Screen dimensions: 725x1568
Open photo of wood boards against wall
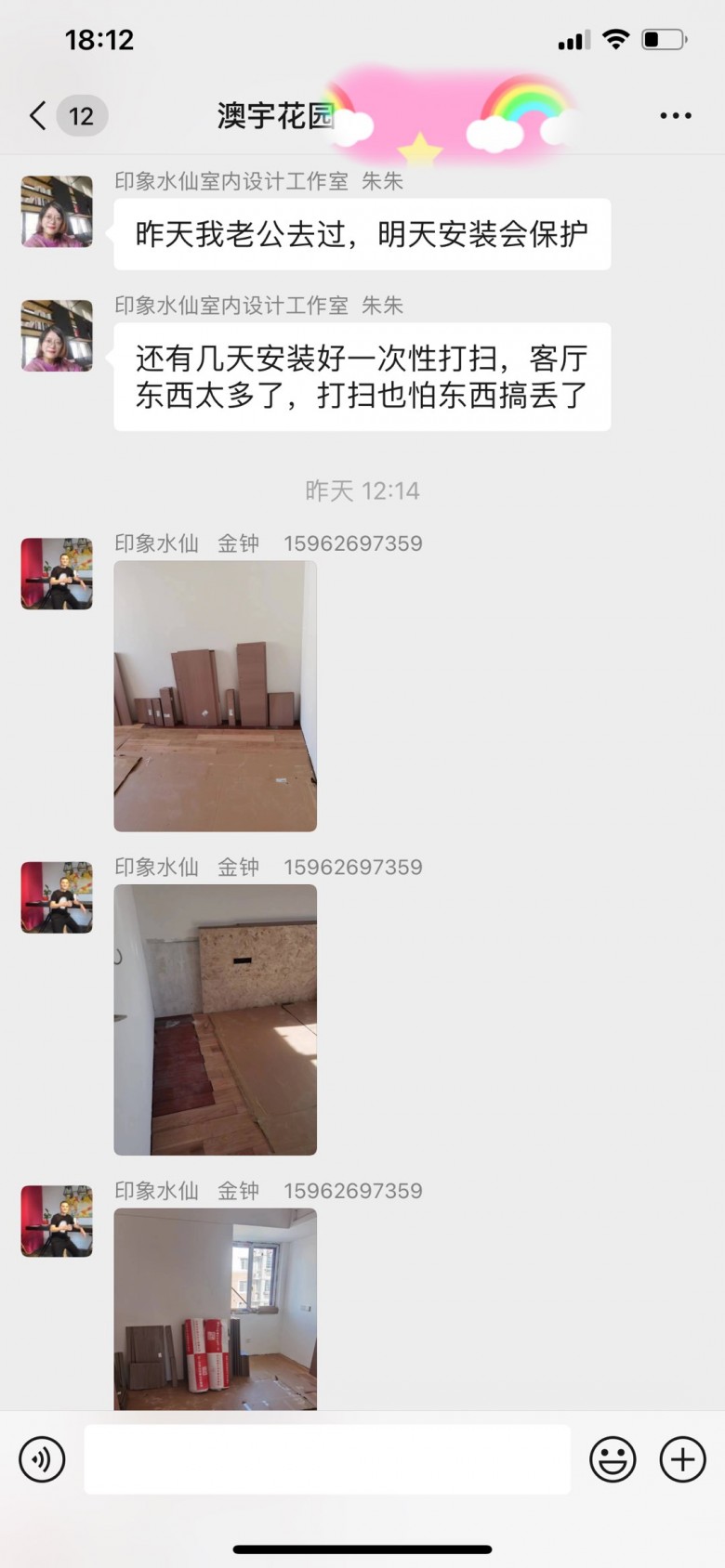click(x=215, y=696)
